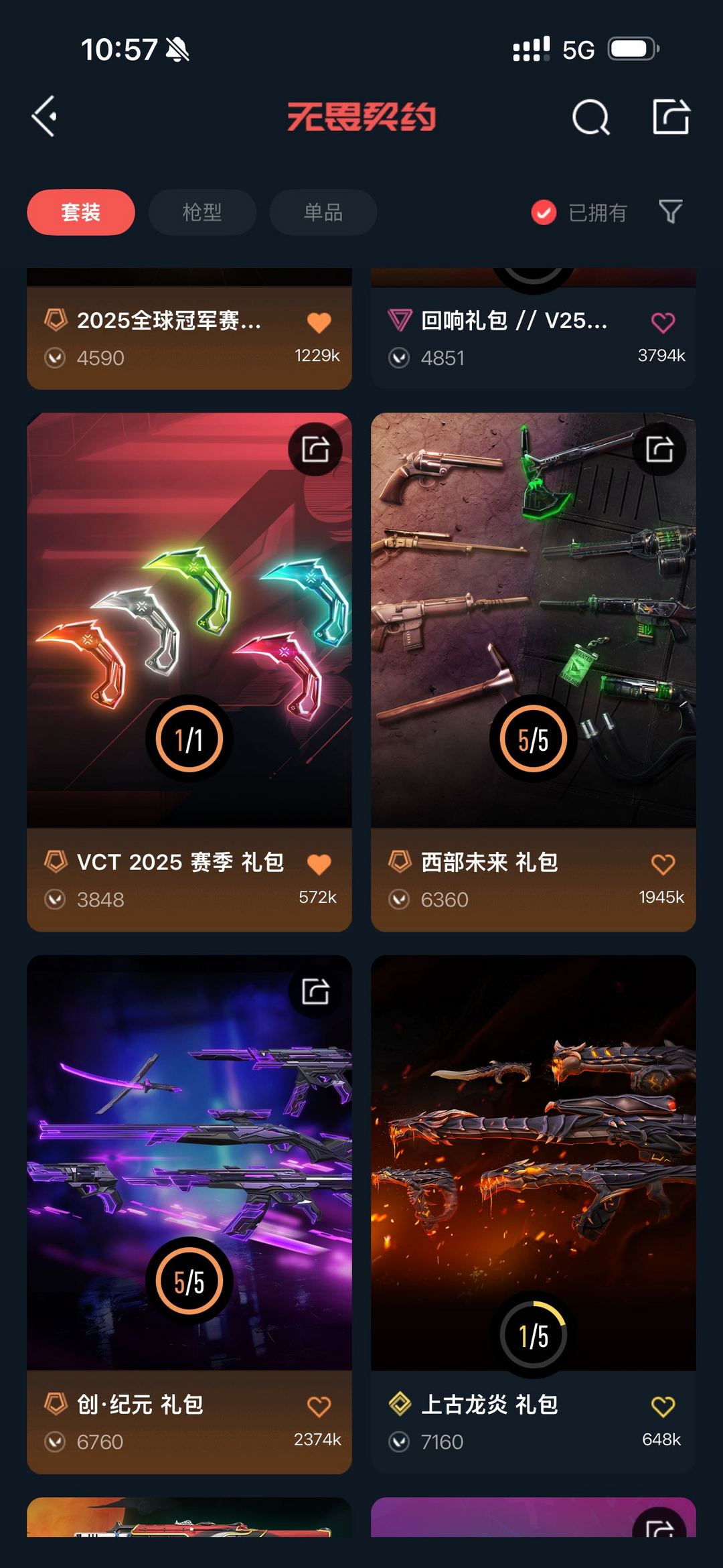Tap the share icon in the top bar

tap(671, 117)
